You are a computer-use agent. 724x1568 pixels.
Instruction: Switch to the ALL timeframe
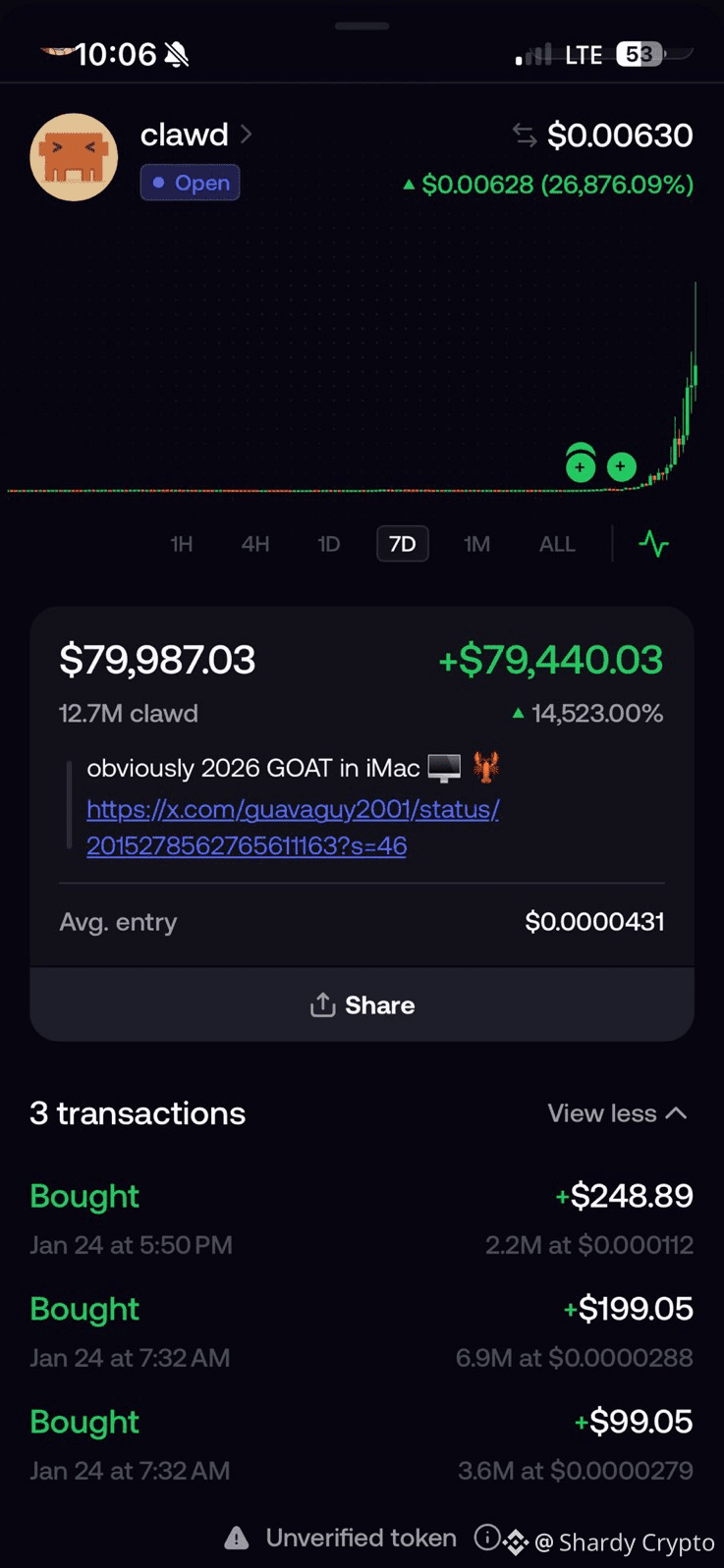(556, 544)
